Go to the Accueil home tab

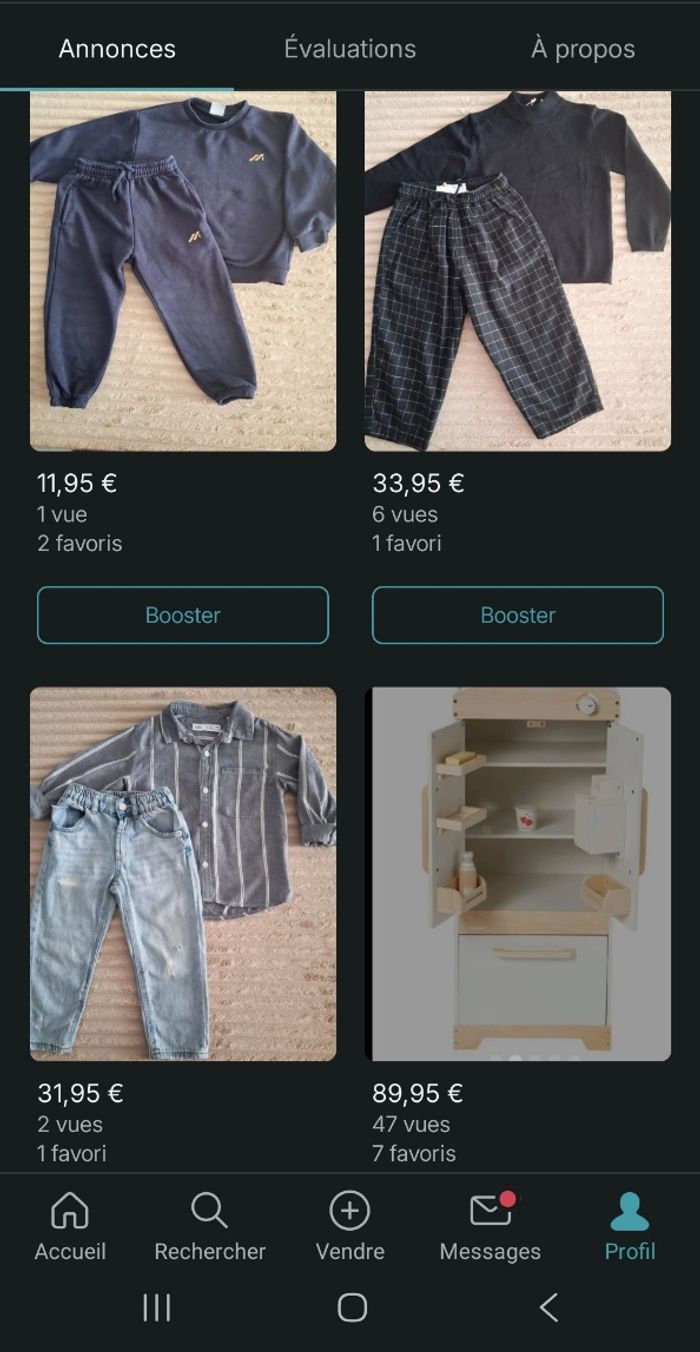click(70, 1226)
